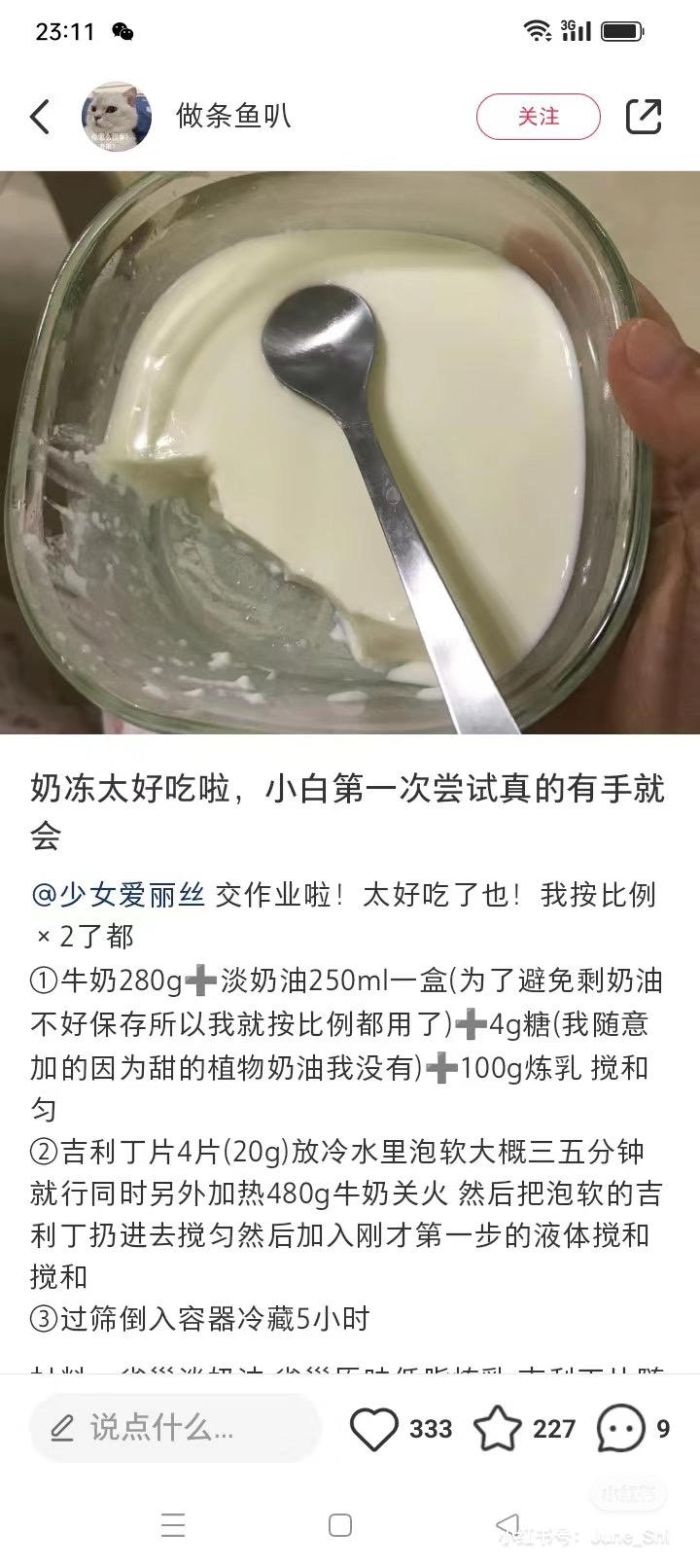The image size is (700, 1568).
Task: Tap the comment count 9 to view replies
Action: 664,1429
